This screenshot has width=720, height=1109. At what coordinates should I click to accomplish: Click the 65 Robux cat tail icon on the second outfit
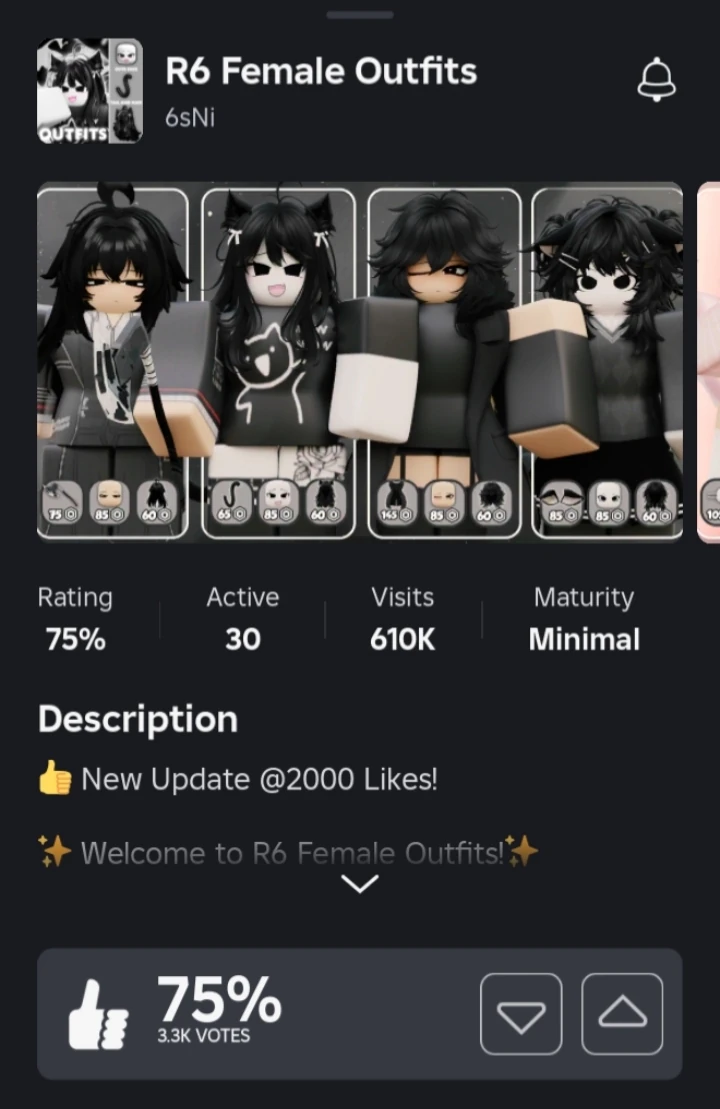228,508
